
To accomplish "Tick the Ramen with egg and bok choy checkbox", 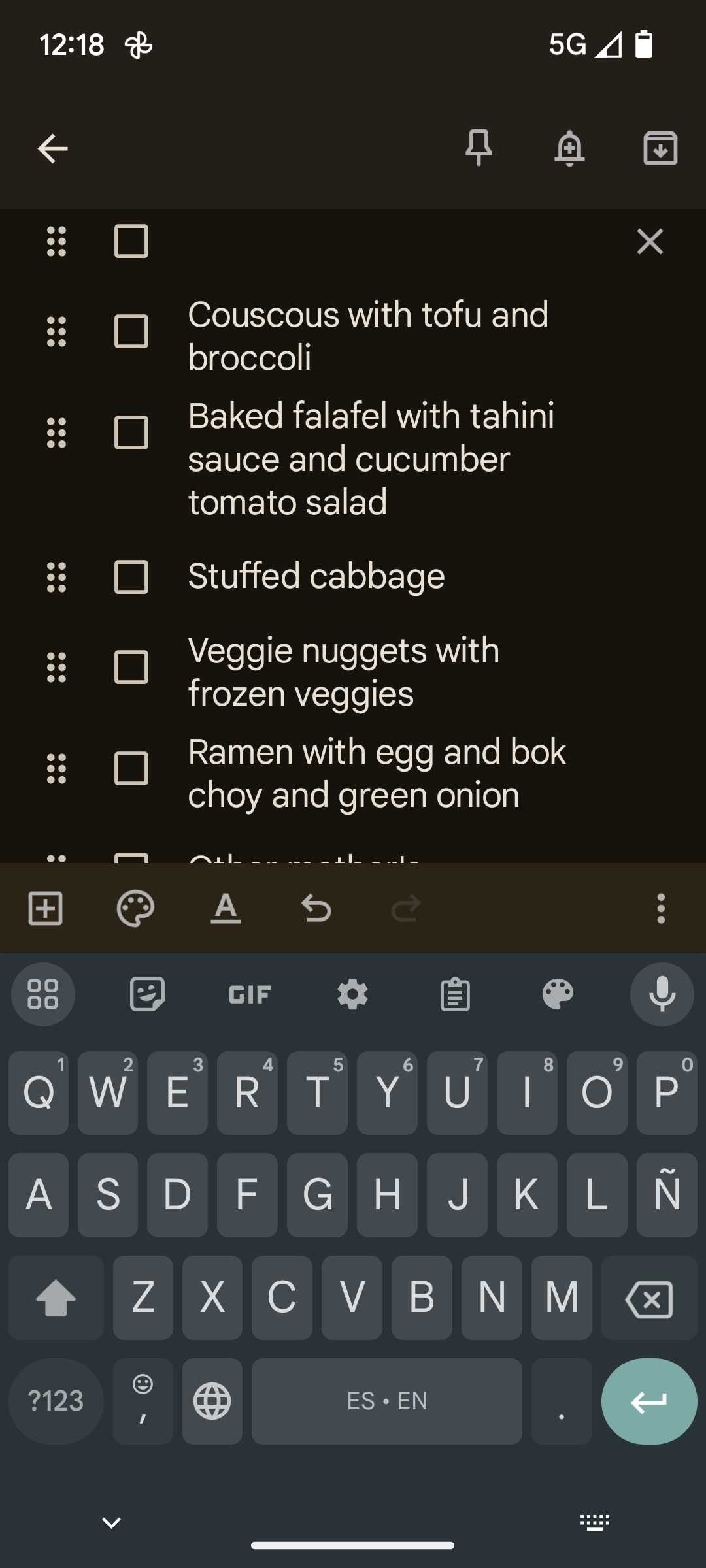I will pyautogui.click(x=131, y=768).
